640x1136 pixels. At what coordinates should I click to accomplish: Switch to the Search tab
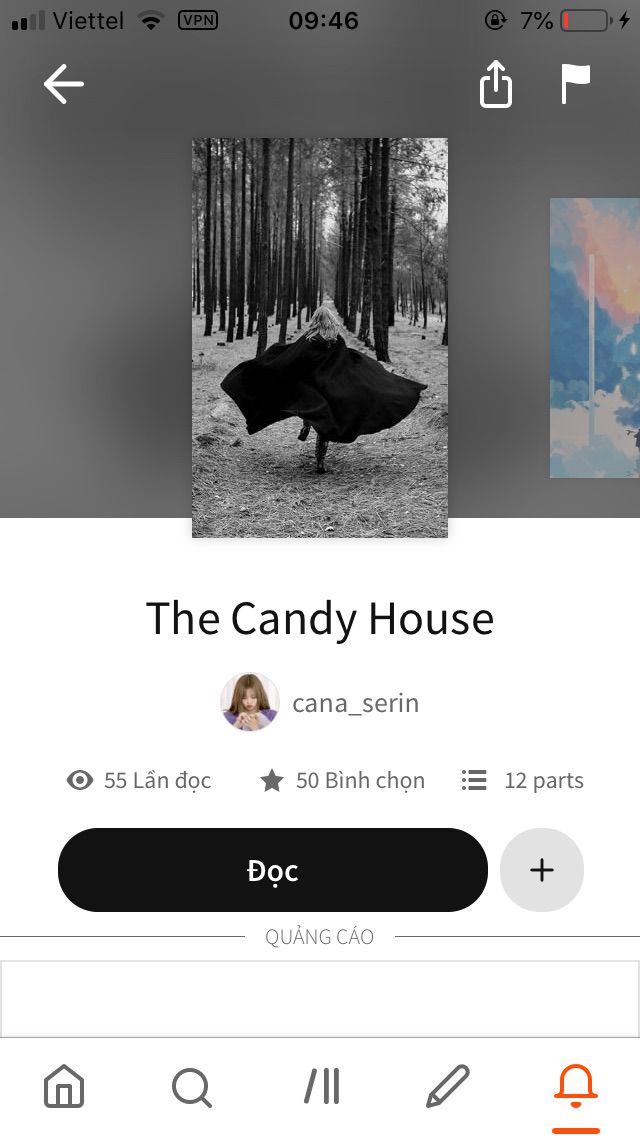191,1086
